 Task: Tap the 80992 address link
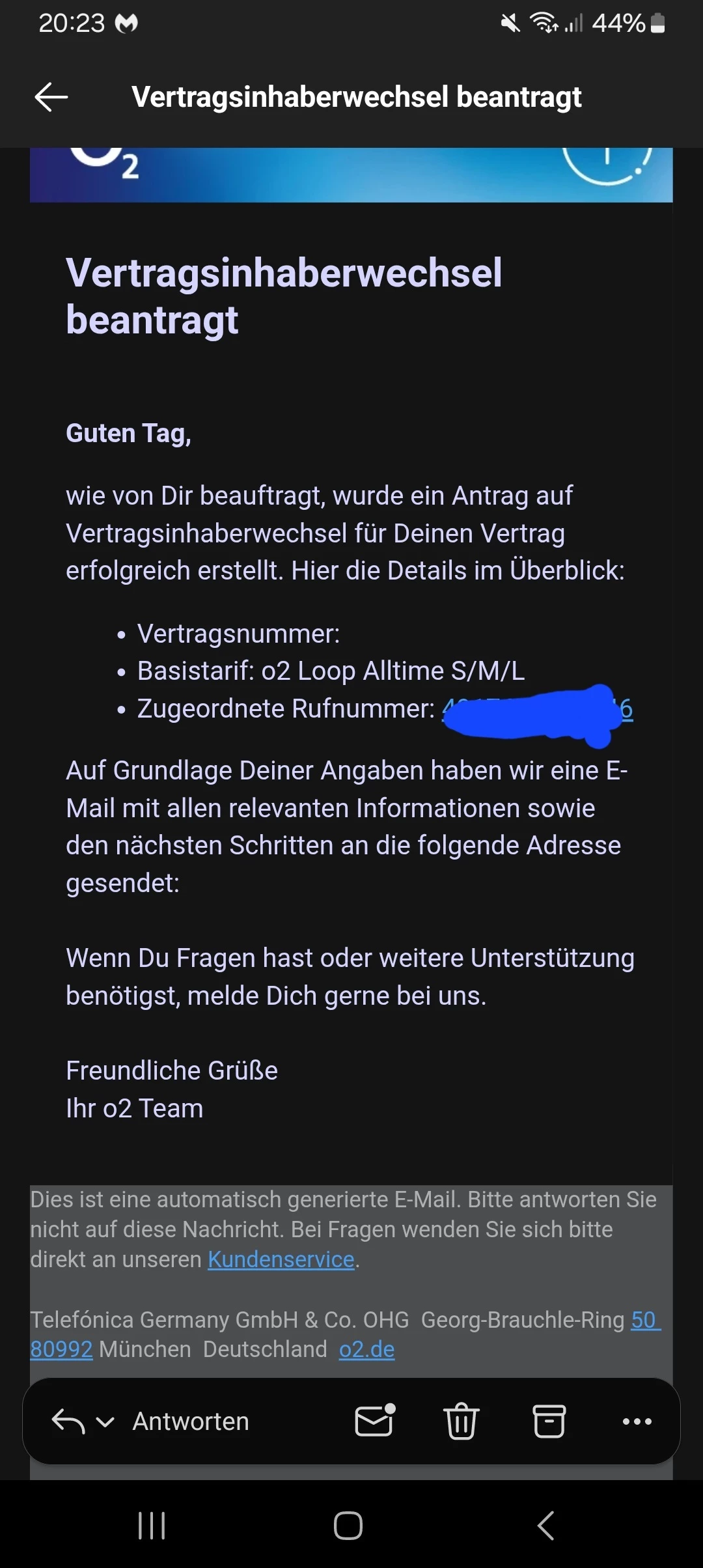coord(62,1350)
